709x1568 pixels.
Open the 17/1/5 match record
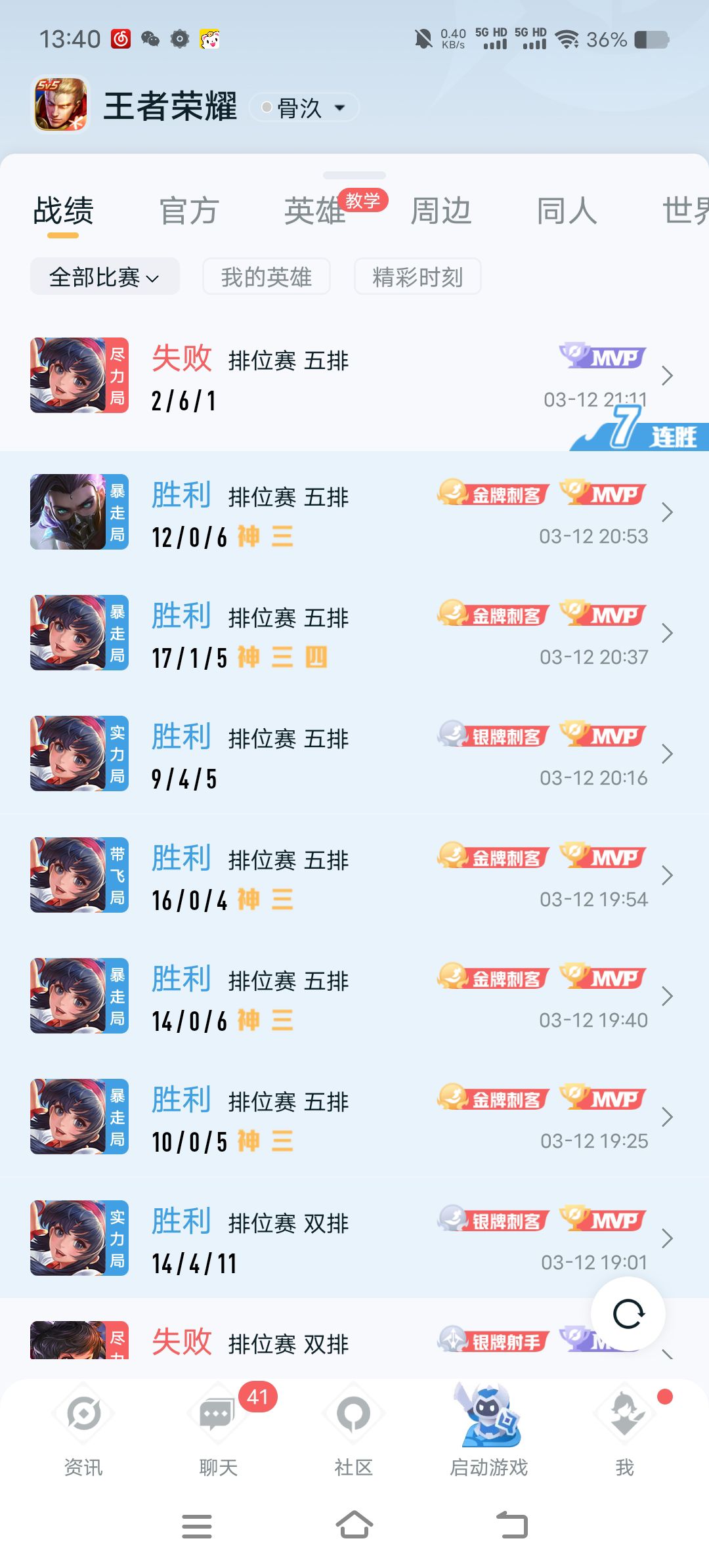(354, 634)
